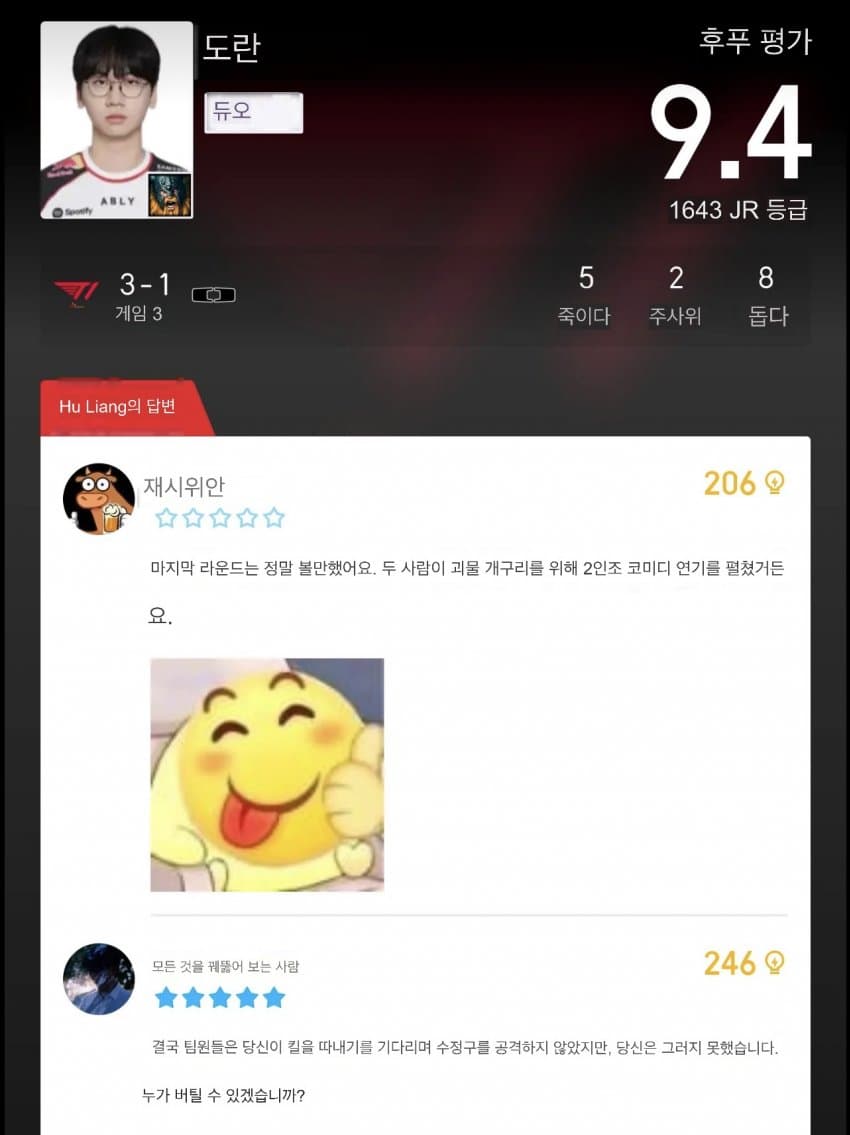Light up the comment with 246 likes
The image size is (850, 1135).
click(x=774, y=963)
